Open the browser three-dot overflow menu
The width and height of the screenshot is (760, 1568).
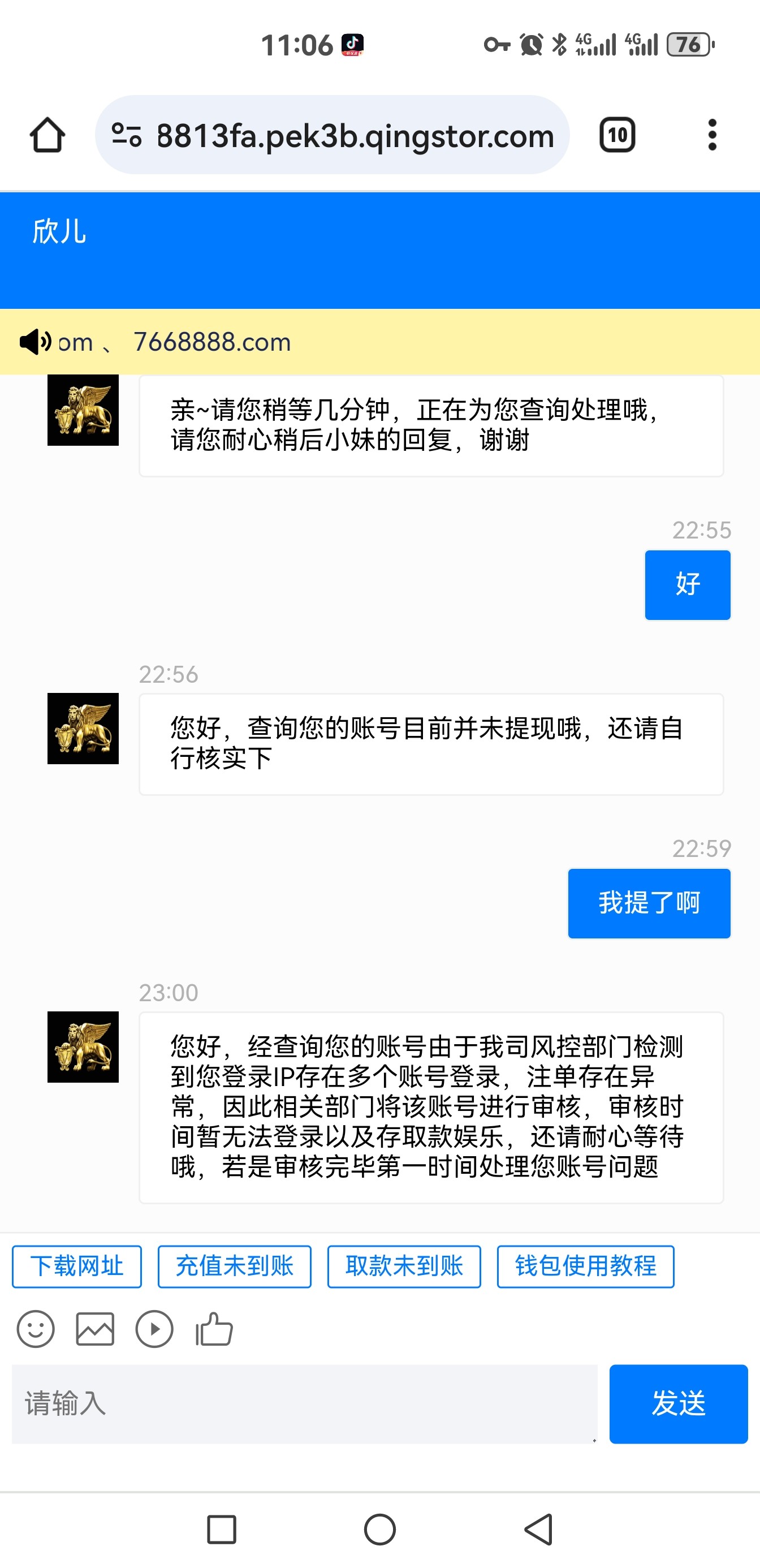[712, 135]
